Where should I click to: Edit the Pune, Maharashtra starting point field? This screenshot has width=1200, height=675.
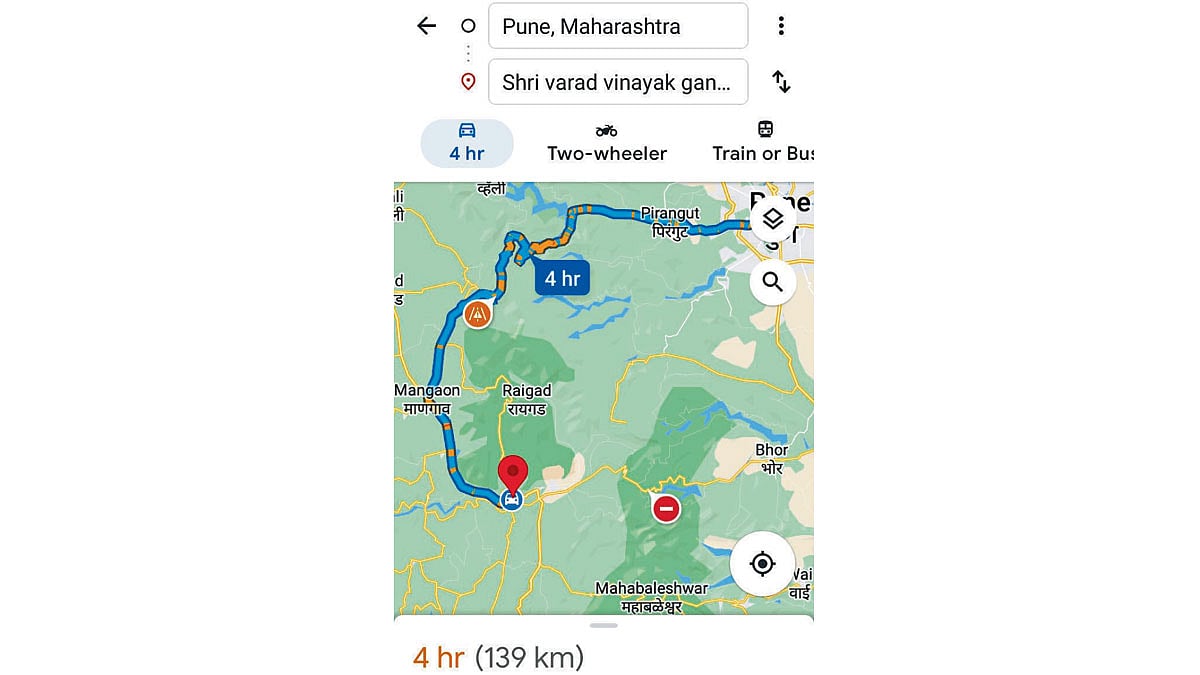(x=617, y=26)
